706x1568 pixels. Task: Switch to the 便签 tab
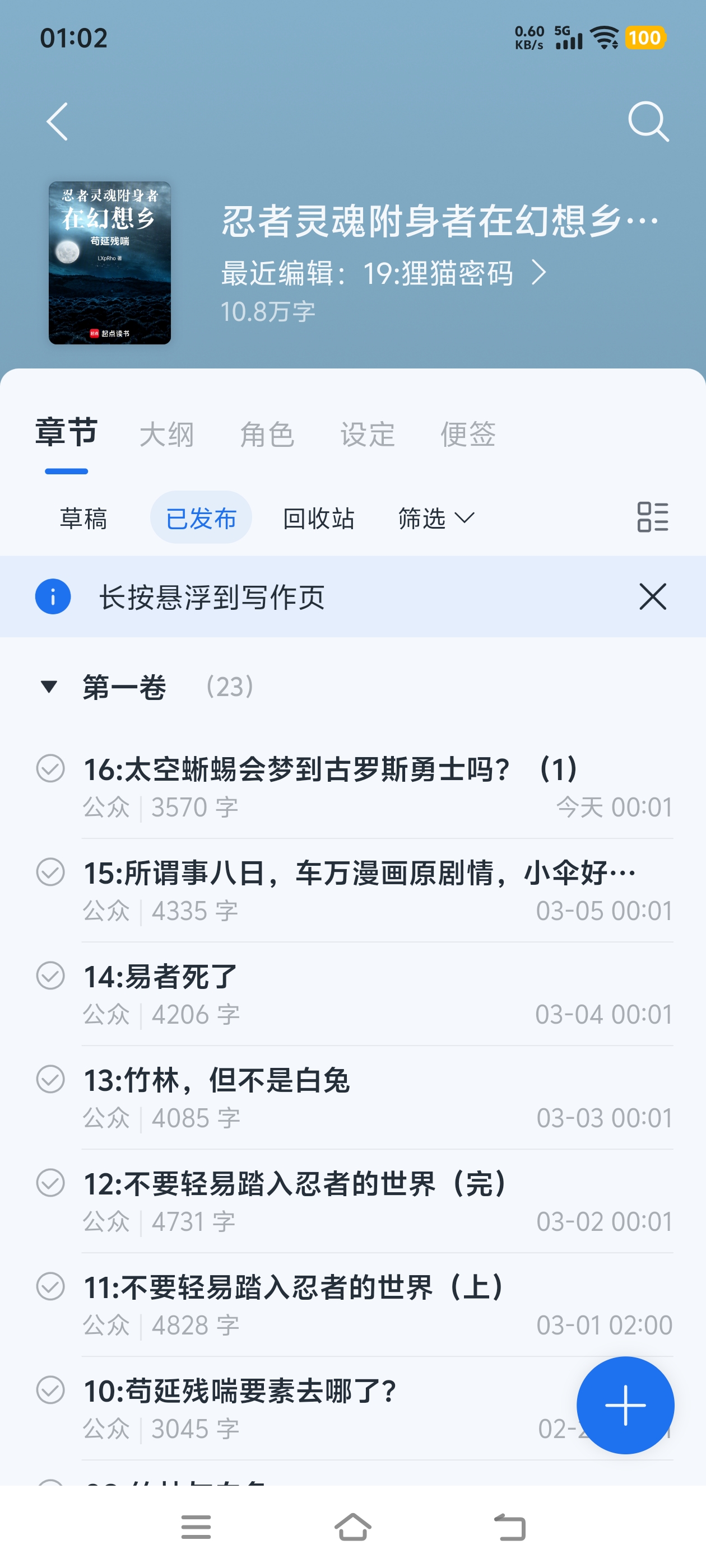point(468,435)
